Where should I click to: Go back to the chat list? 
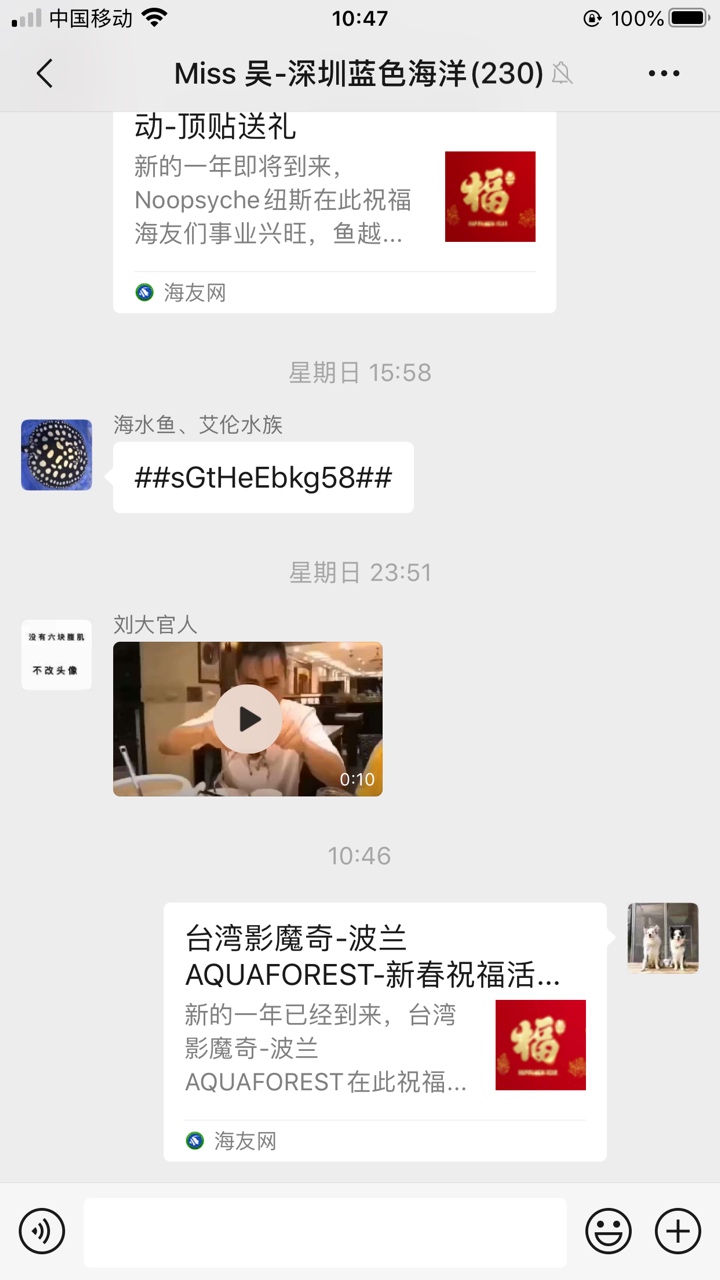(x=44, y=73)
